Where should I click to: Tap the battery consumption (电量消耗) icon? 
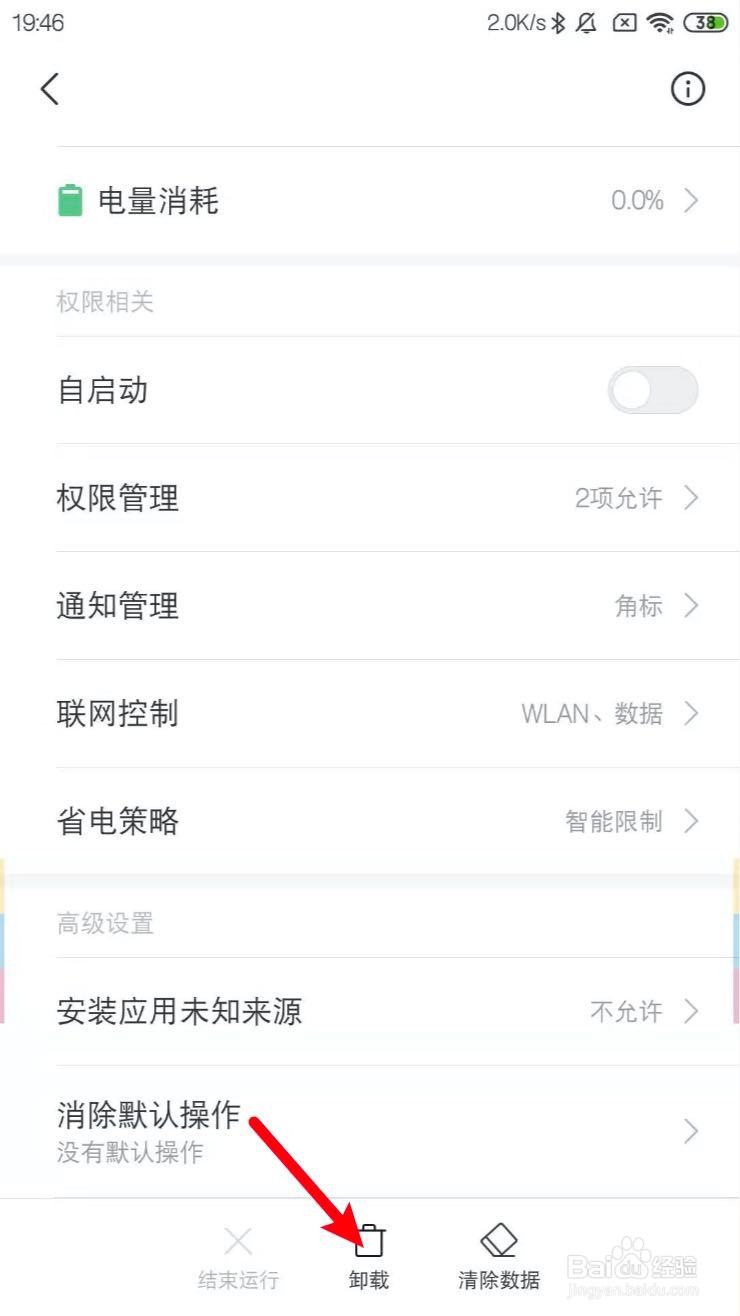point(70,200)
